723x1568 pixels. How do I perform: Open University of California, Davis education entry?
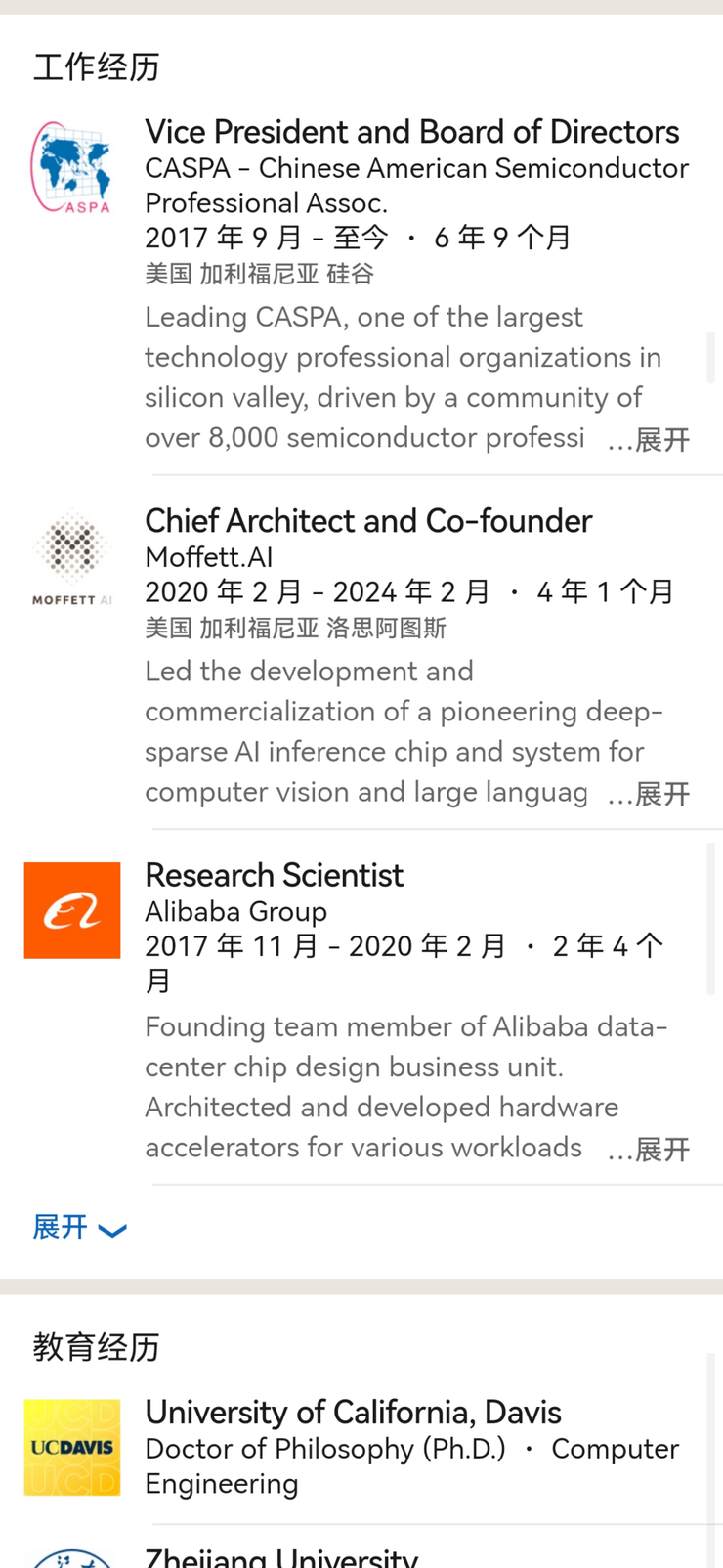coord(352,1413)
